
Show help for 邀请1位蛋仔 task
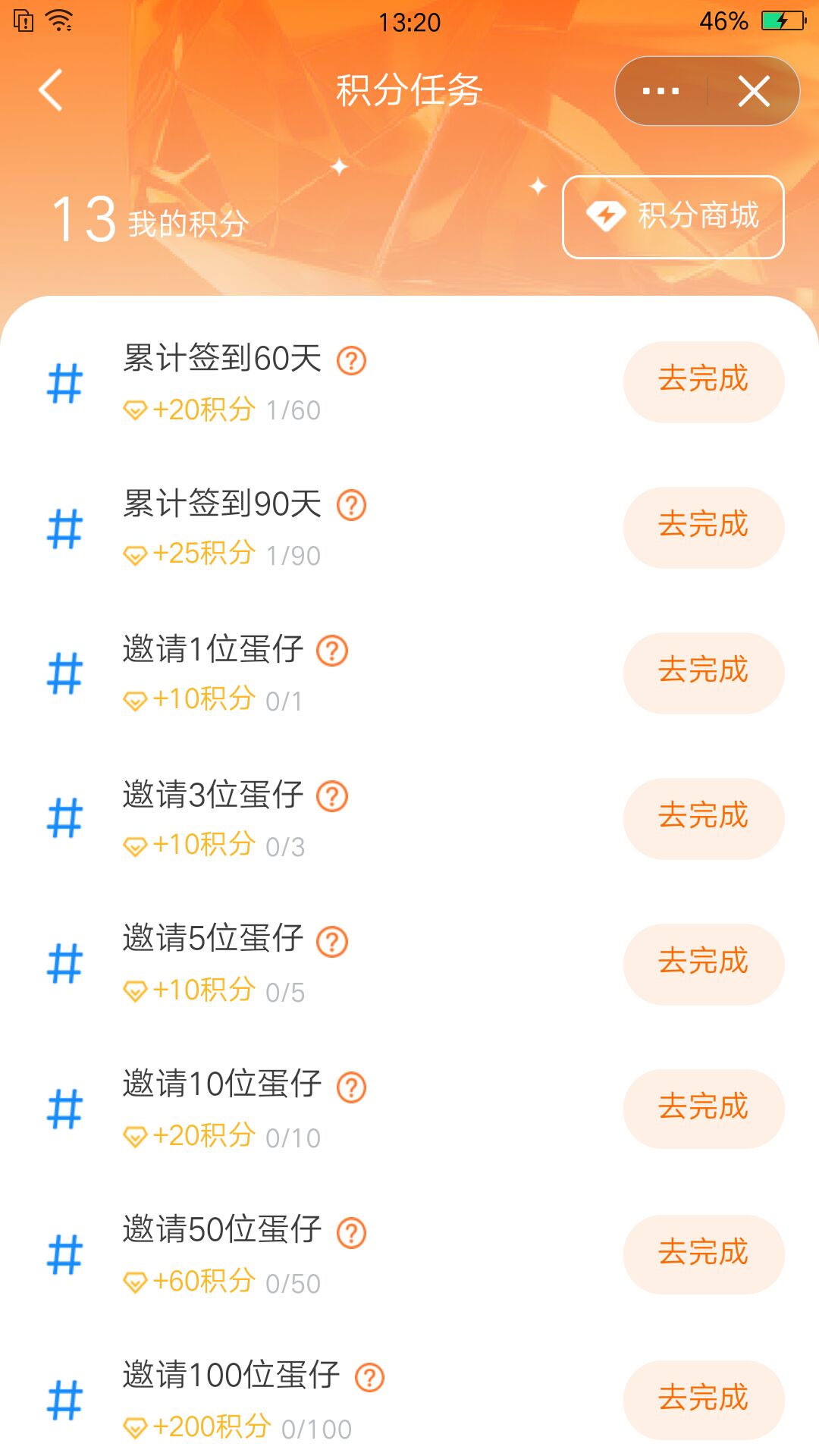click(x=332, y=651)
